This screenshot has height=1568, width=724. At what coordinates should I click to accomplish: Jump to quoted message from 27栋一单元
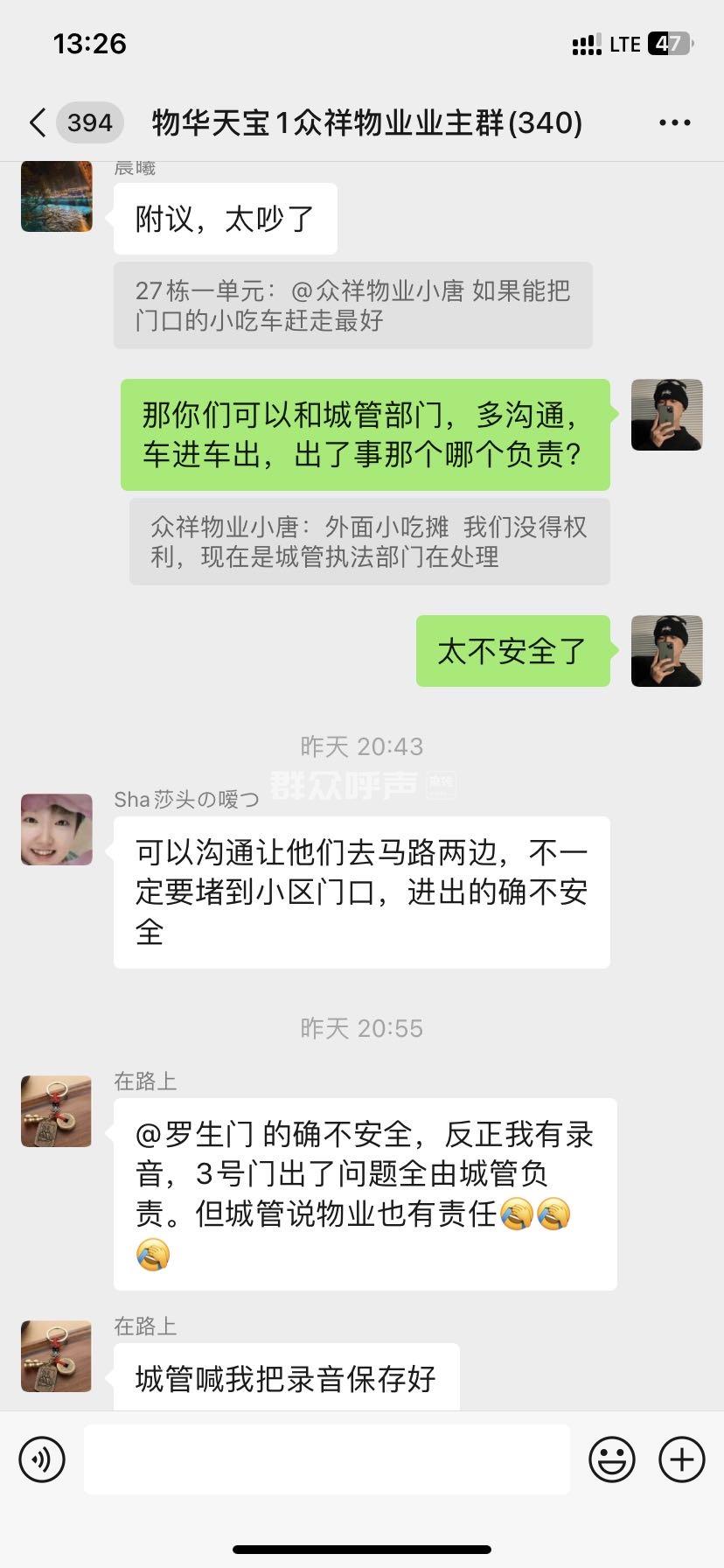click(352, 305)
